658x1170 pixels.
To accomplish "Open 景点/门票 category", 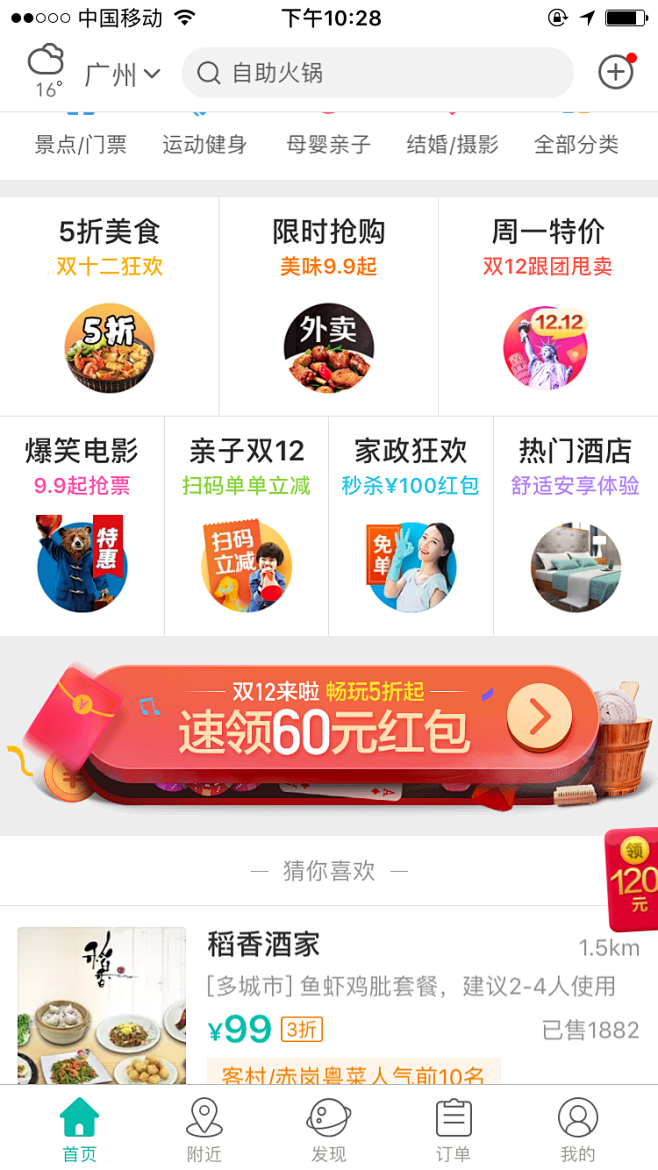I will coord(81,144).
